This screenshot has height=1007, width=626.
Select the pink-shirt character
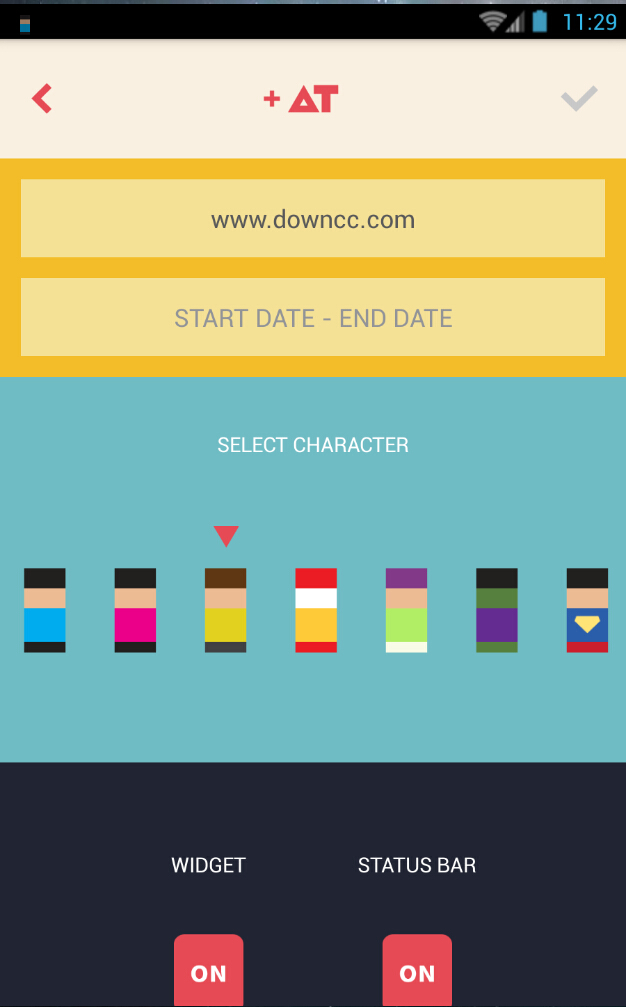tap(135, 610)
